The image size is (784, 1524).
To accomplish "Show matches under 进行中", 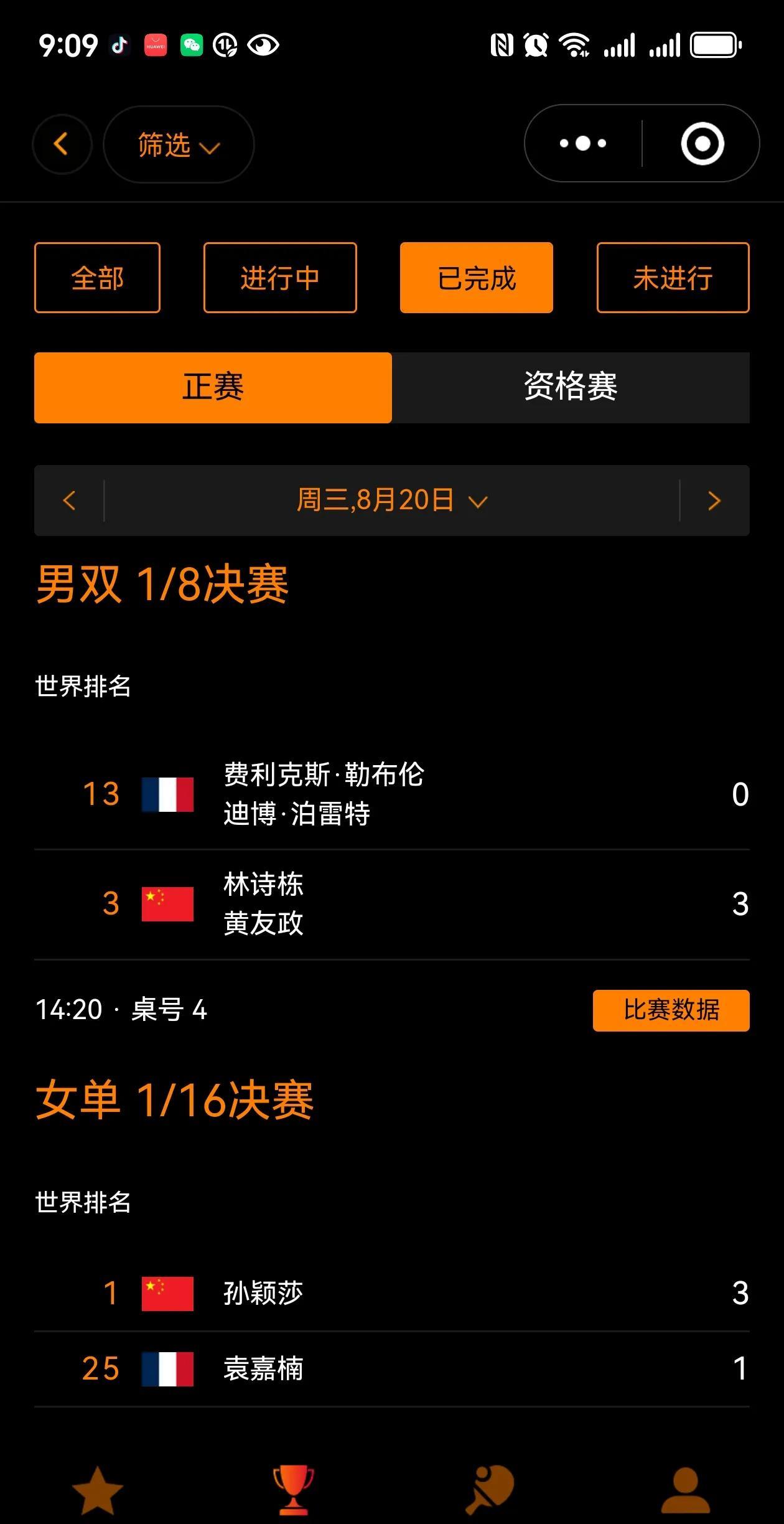I will pyautogui.click(x=280, y=278).
